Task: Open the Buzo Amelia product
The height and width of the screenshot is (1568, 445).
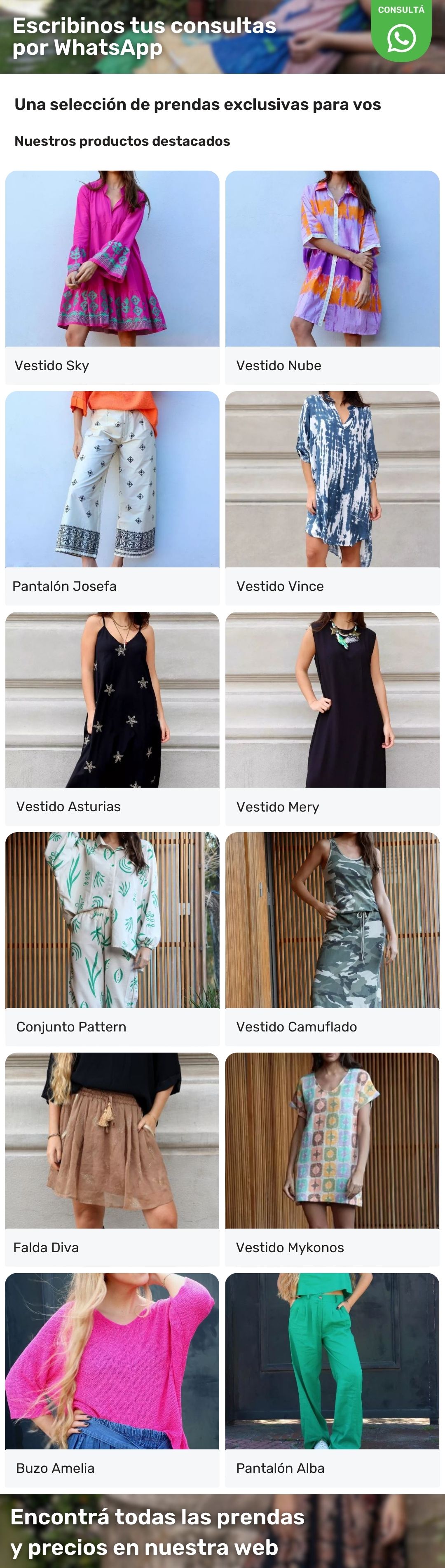Action: pyautogui.click(x=112, y=1379)
